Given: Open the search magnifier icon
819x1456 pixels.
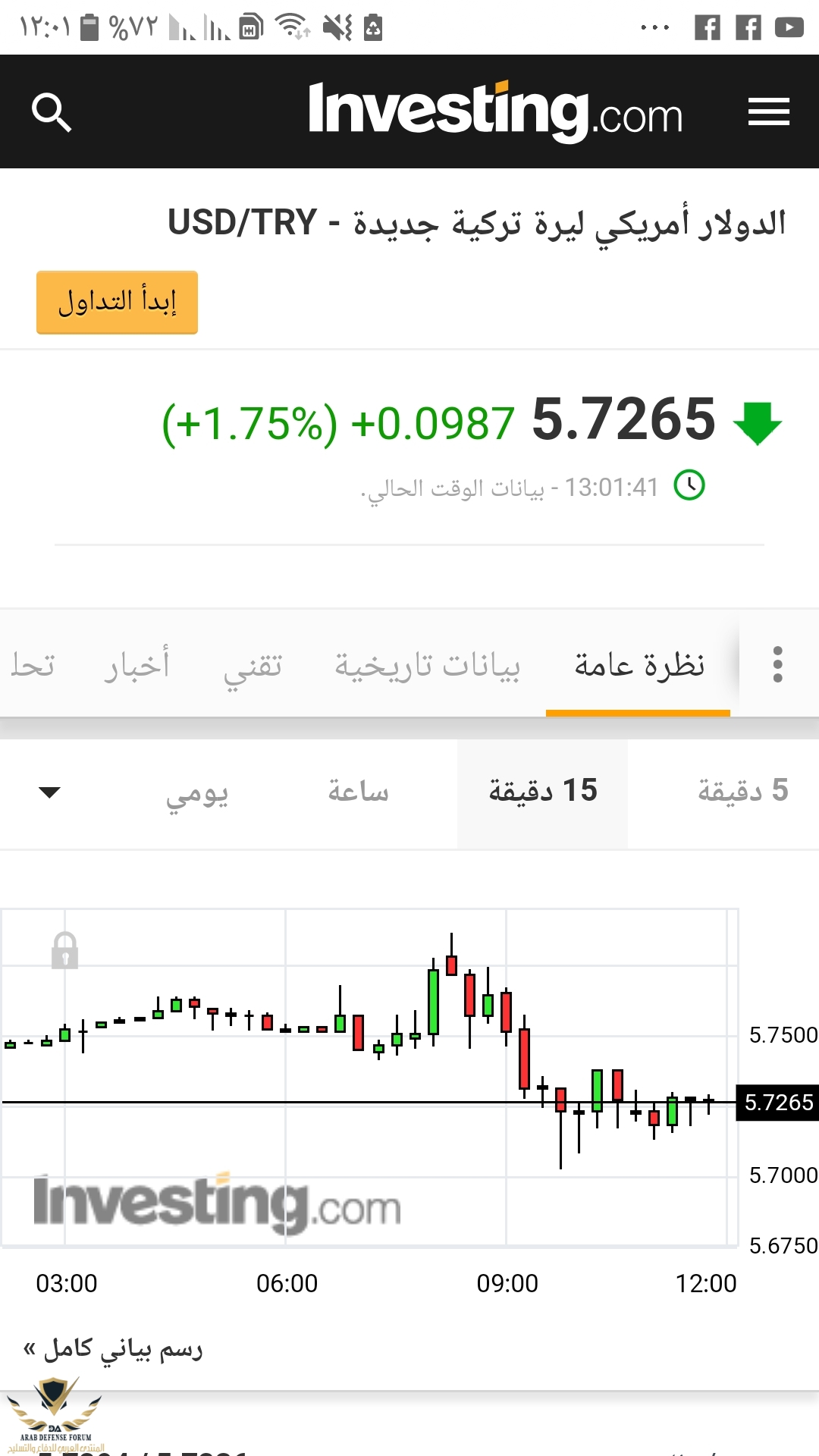Looking at the screenshot, I should pyautogui.click(x=52, y=112).
